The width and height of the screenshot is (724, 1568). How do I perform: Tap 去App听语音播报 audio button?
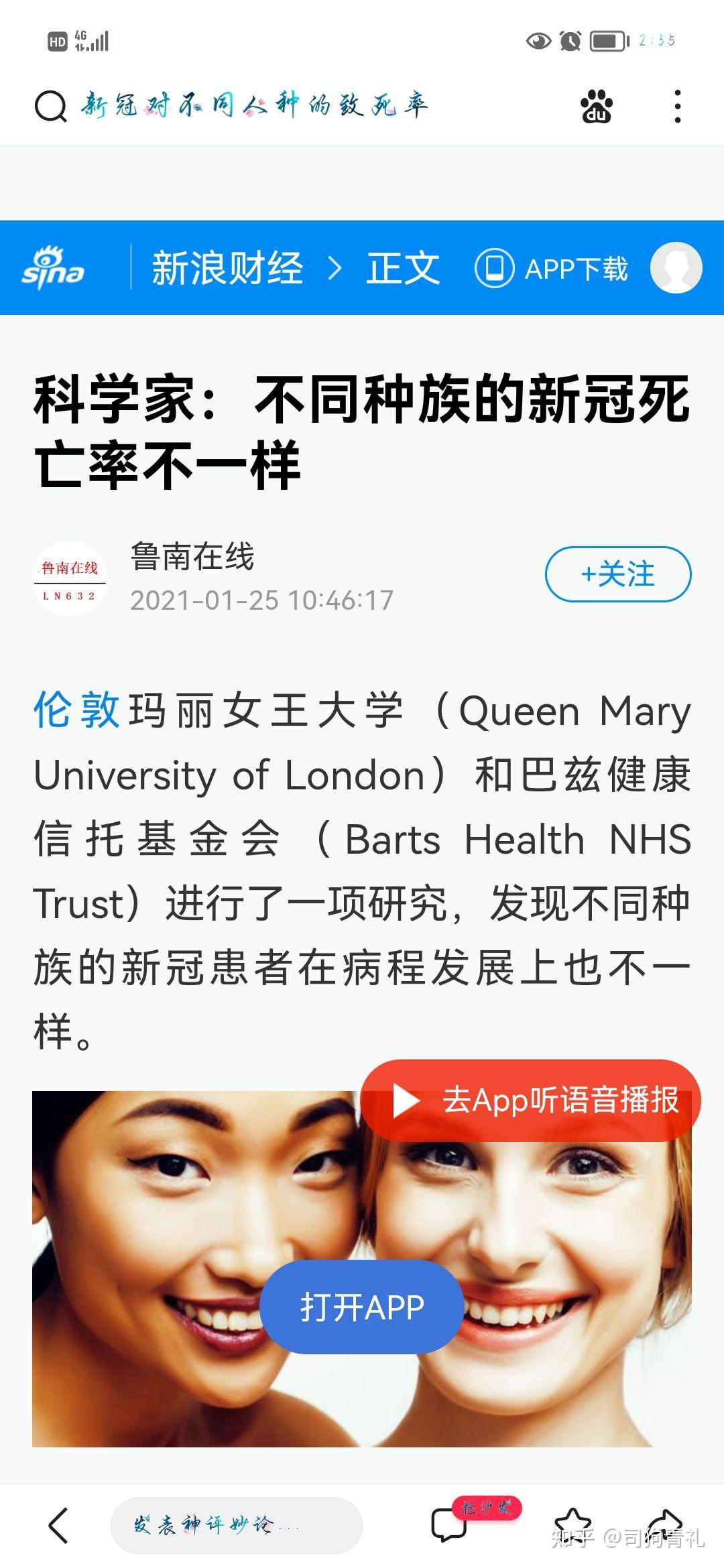tap(531, 1100)
